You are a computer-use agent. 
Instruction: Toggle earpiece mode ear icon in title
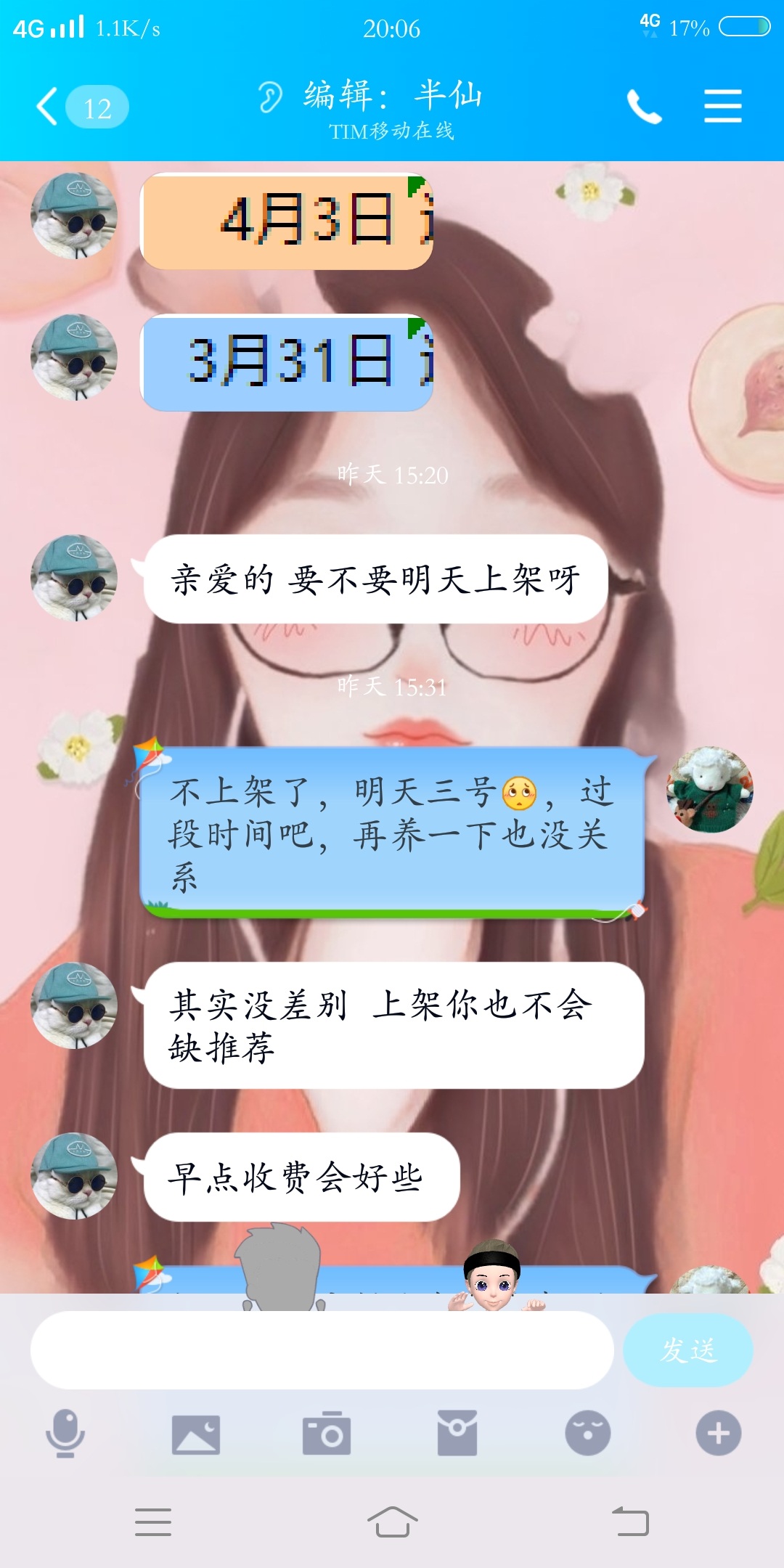270,97
